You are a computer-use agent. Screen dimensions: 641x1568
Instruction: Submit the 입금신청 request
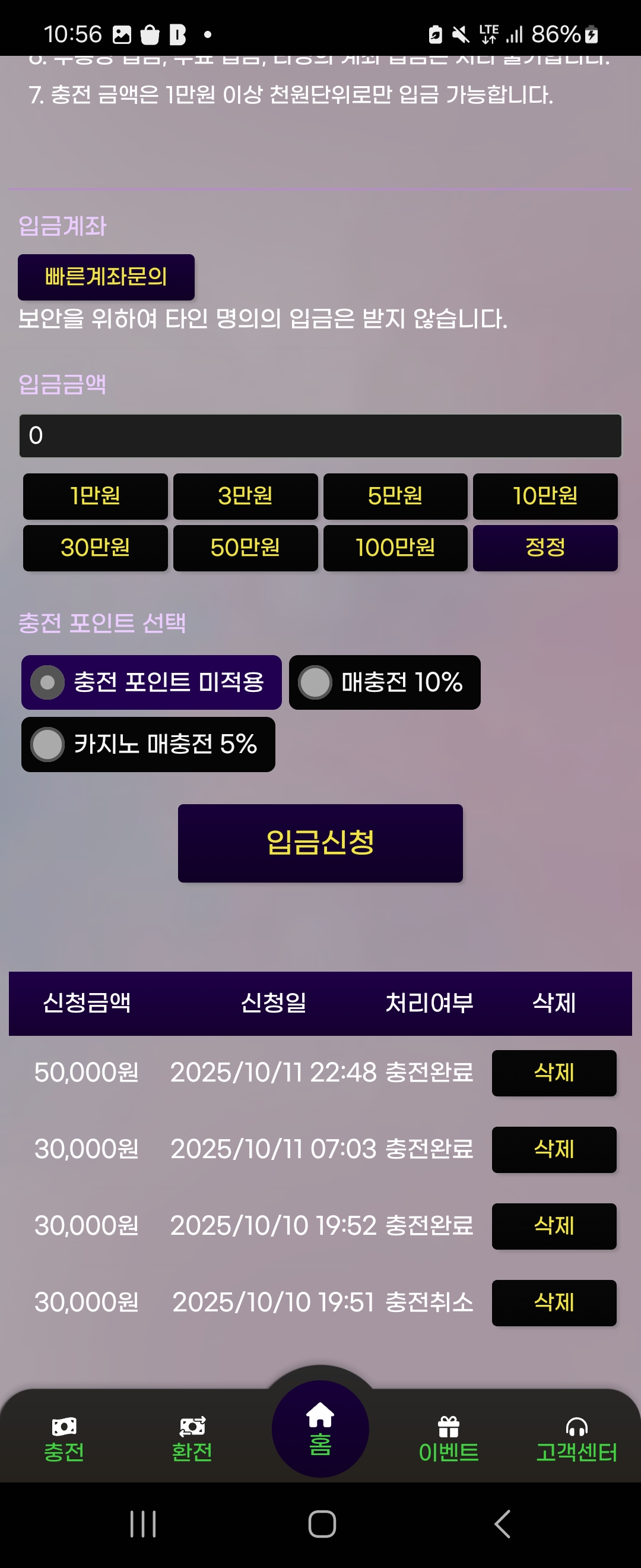320,843
